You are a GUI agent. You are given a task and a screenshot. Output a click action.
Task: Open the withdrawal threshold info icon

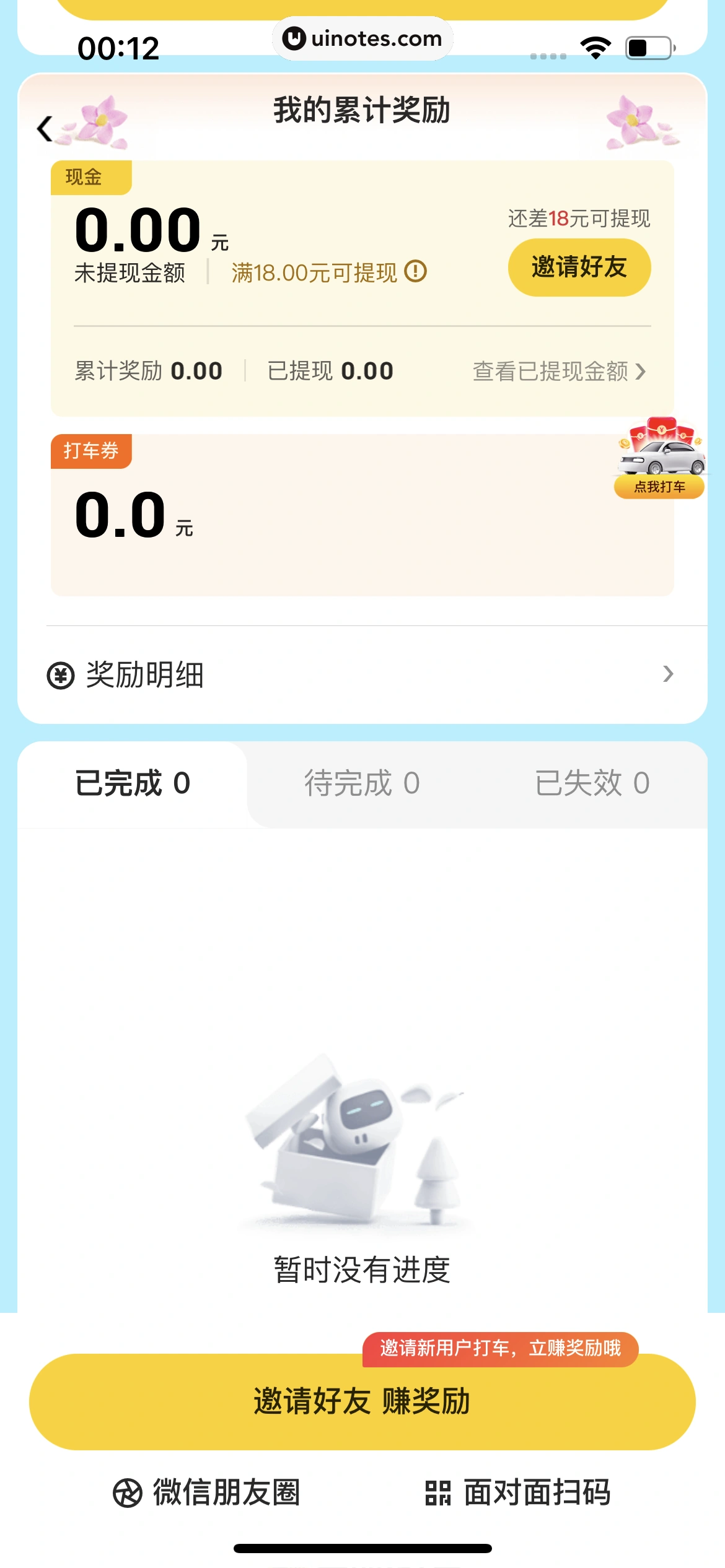[415, 271]
